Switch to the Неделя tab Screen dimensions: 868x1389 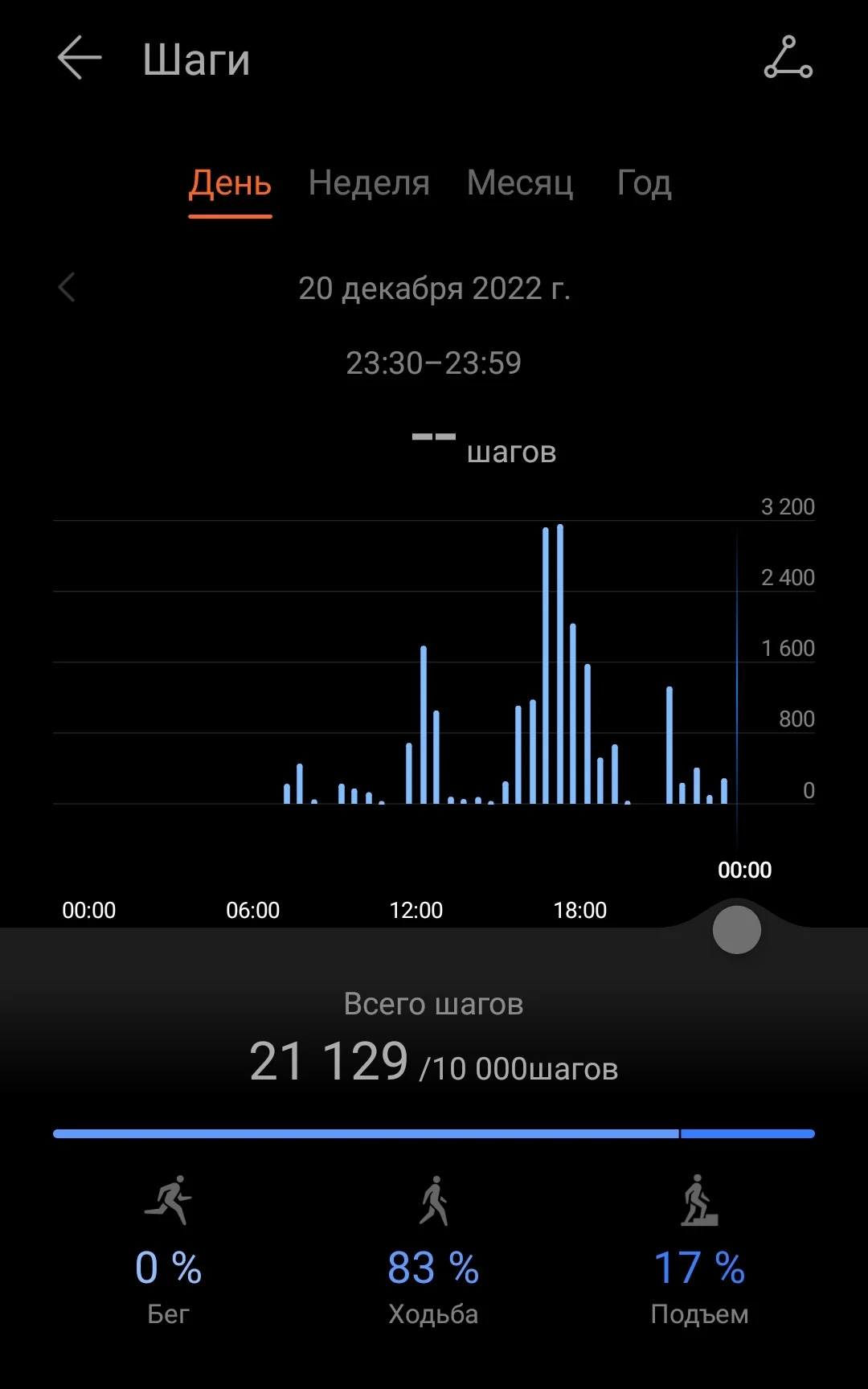[369, 184]
